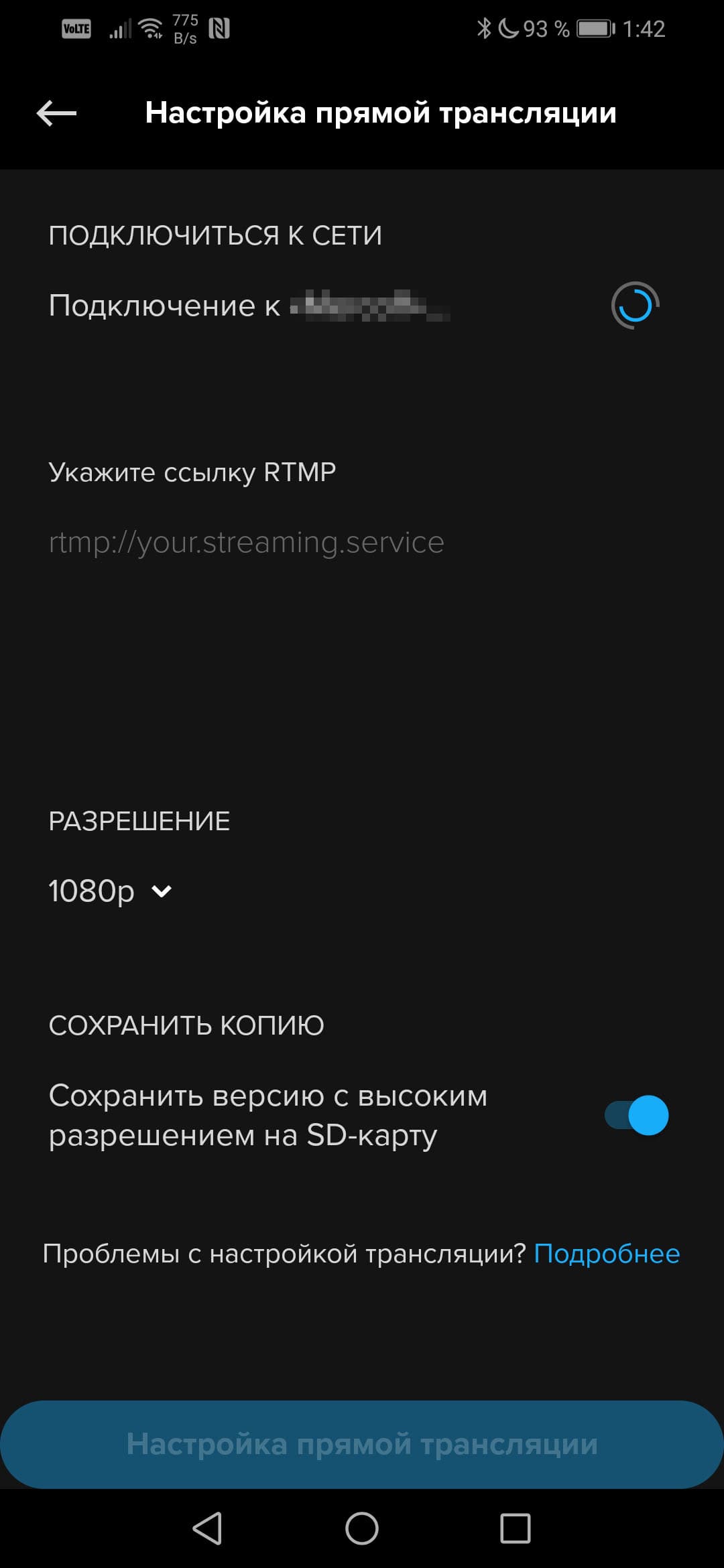
Task: Tap the RTMP link input field
Action: (x=246, y=542)
